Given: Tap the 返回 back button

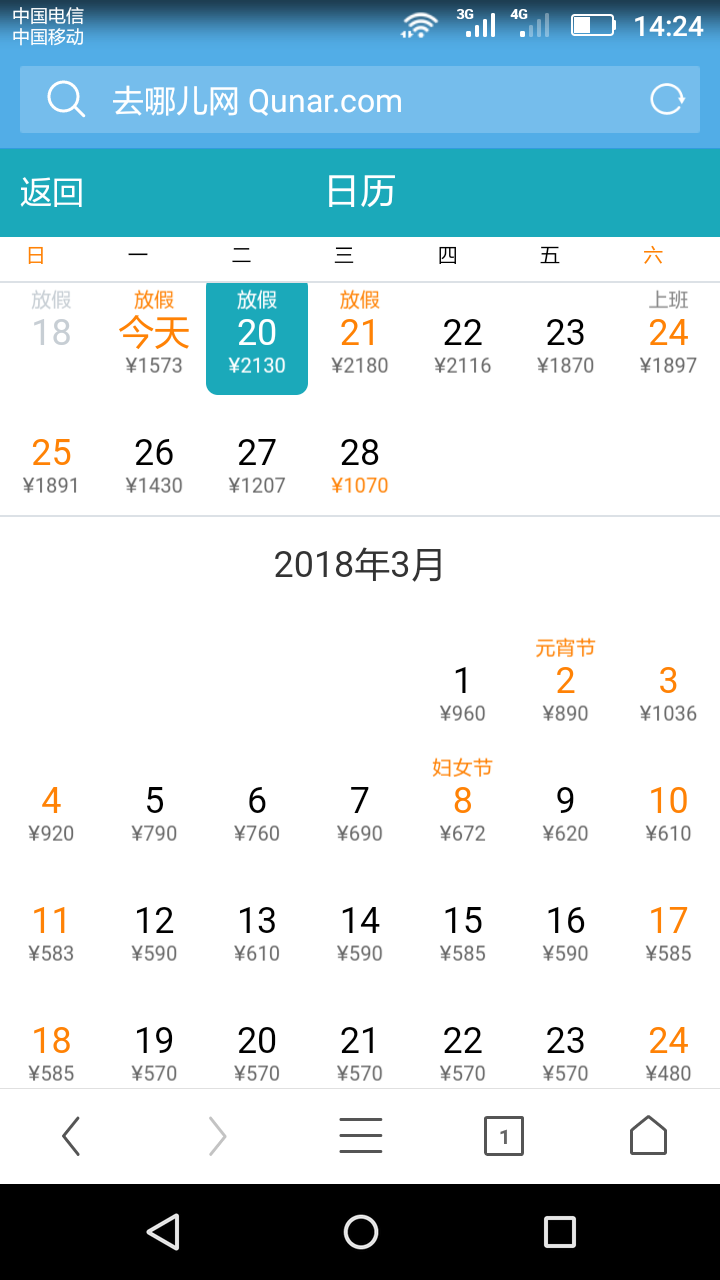Looking at the screenshot, I should [51, 191].
